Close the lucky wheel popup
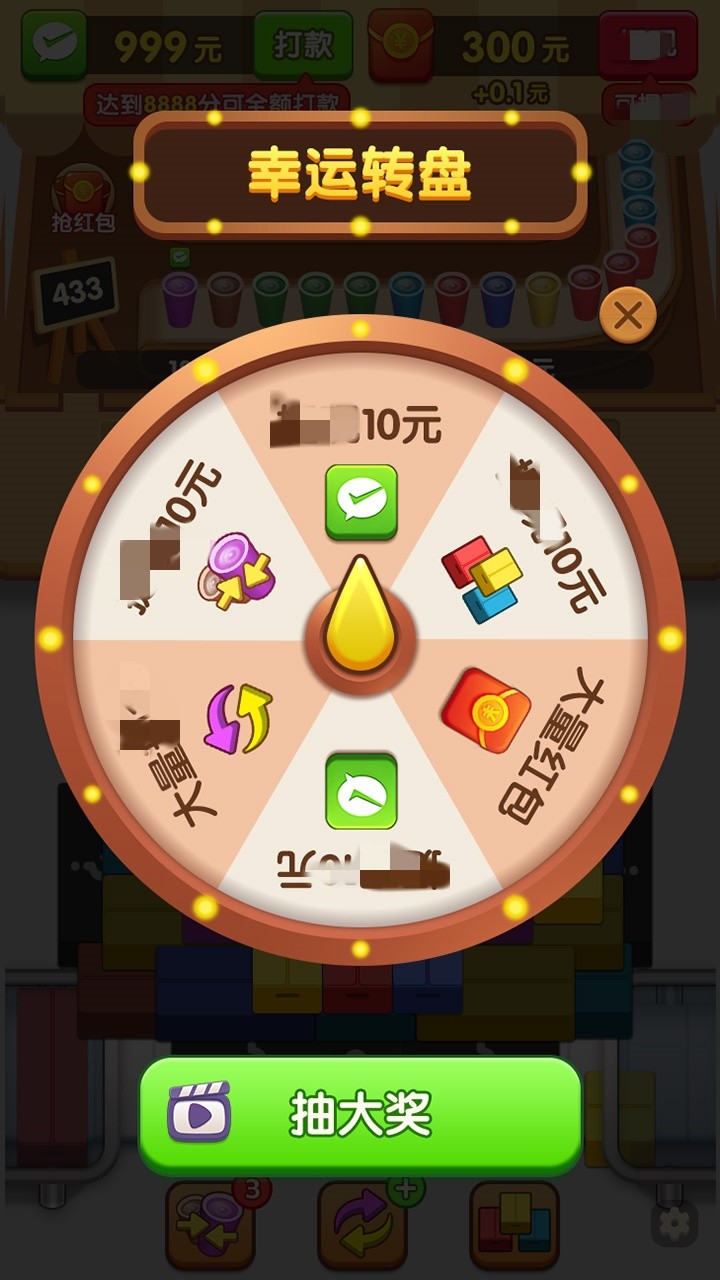 point(628,317)
